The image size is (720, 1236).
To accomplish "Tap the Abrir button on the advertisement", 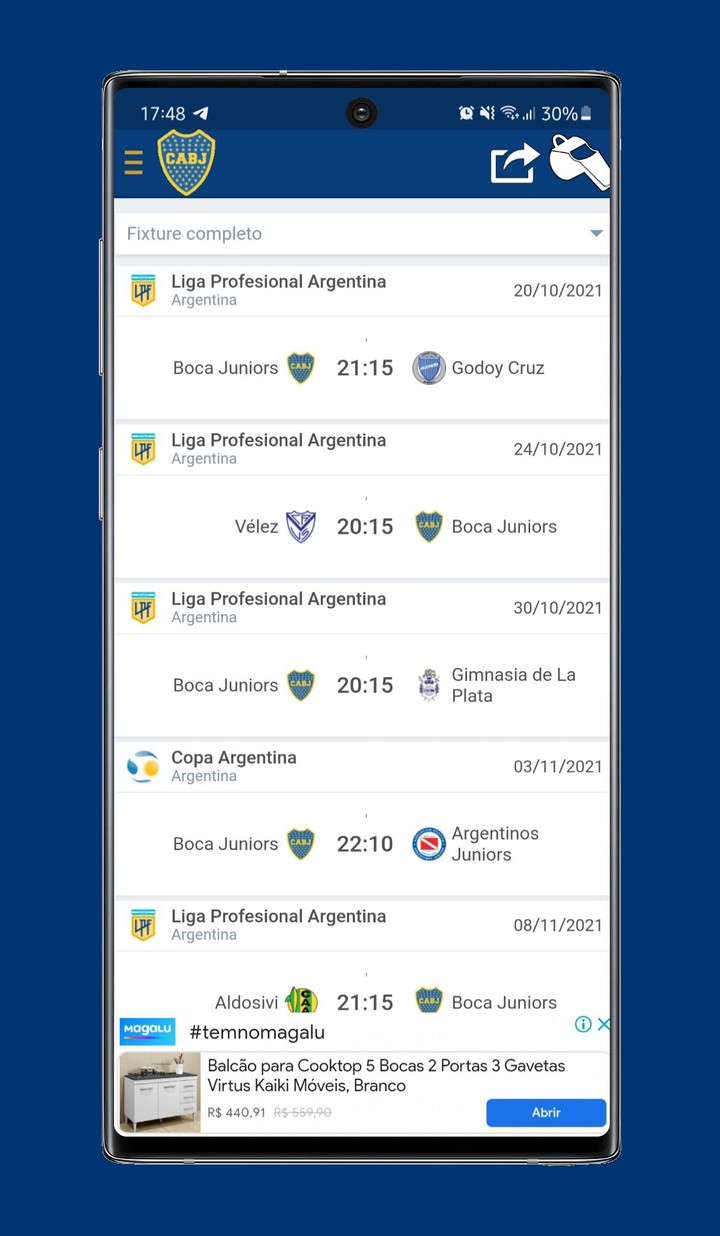I will 546,1112.
